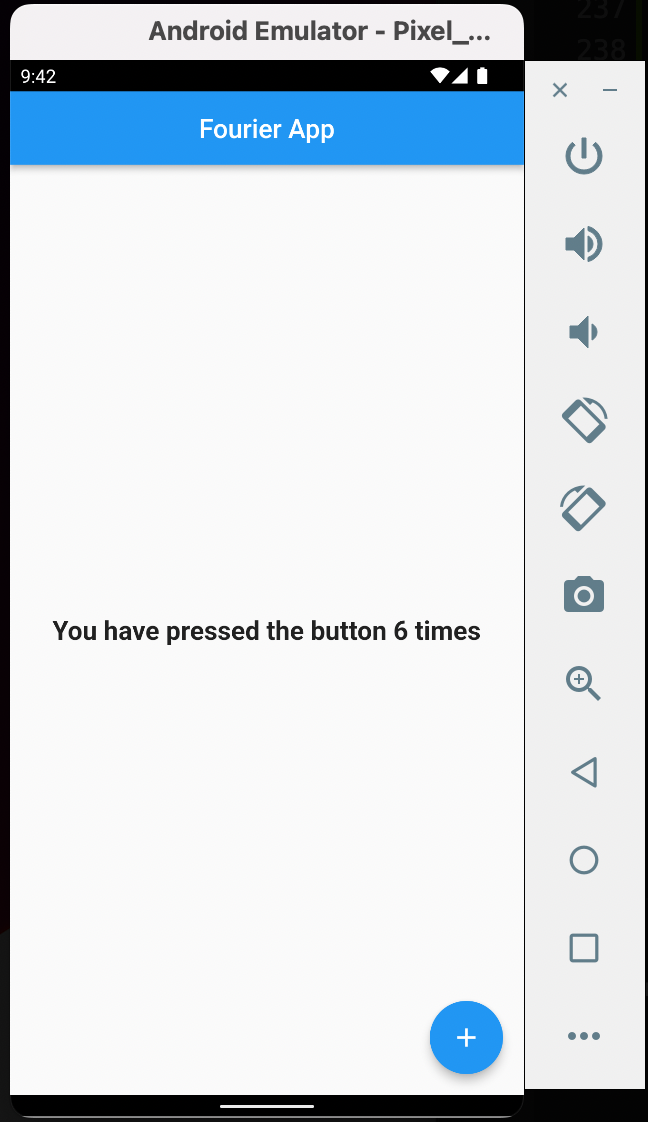648x1122 pixels.
Task: Close the emulator window
Action: tap(560, 90)
